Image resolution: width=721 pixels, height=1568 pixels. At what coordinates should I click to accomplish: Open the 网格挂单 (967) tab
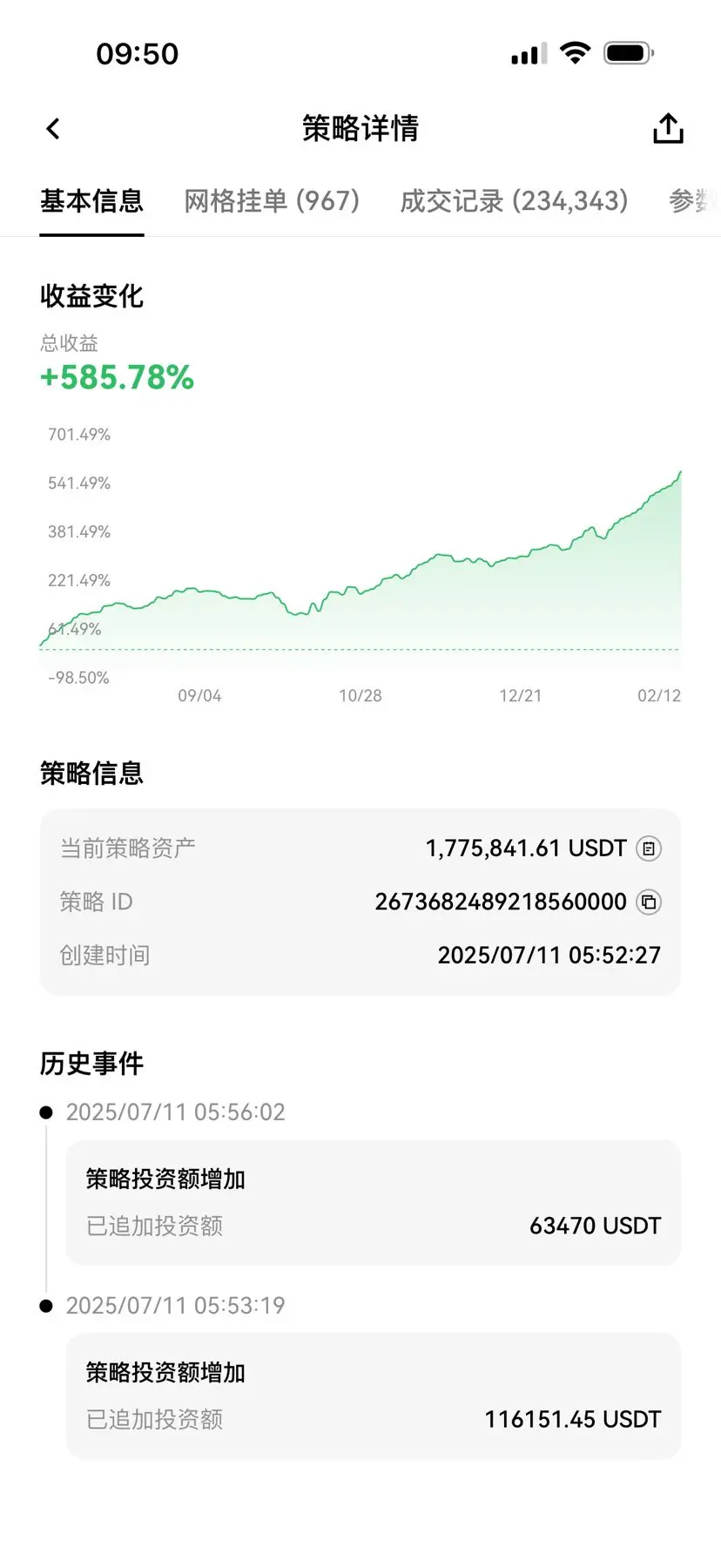pyautogui.click(x=272, y=201)
